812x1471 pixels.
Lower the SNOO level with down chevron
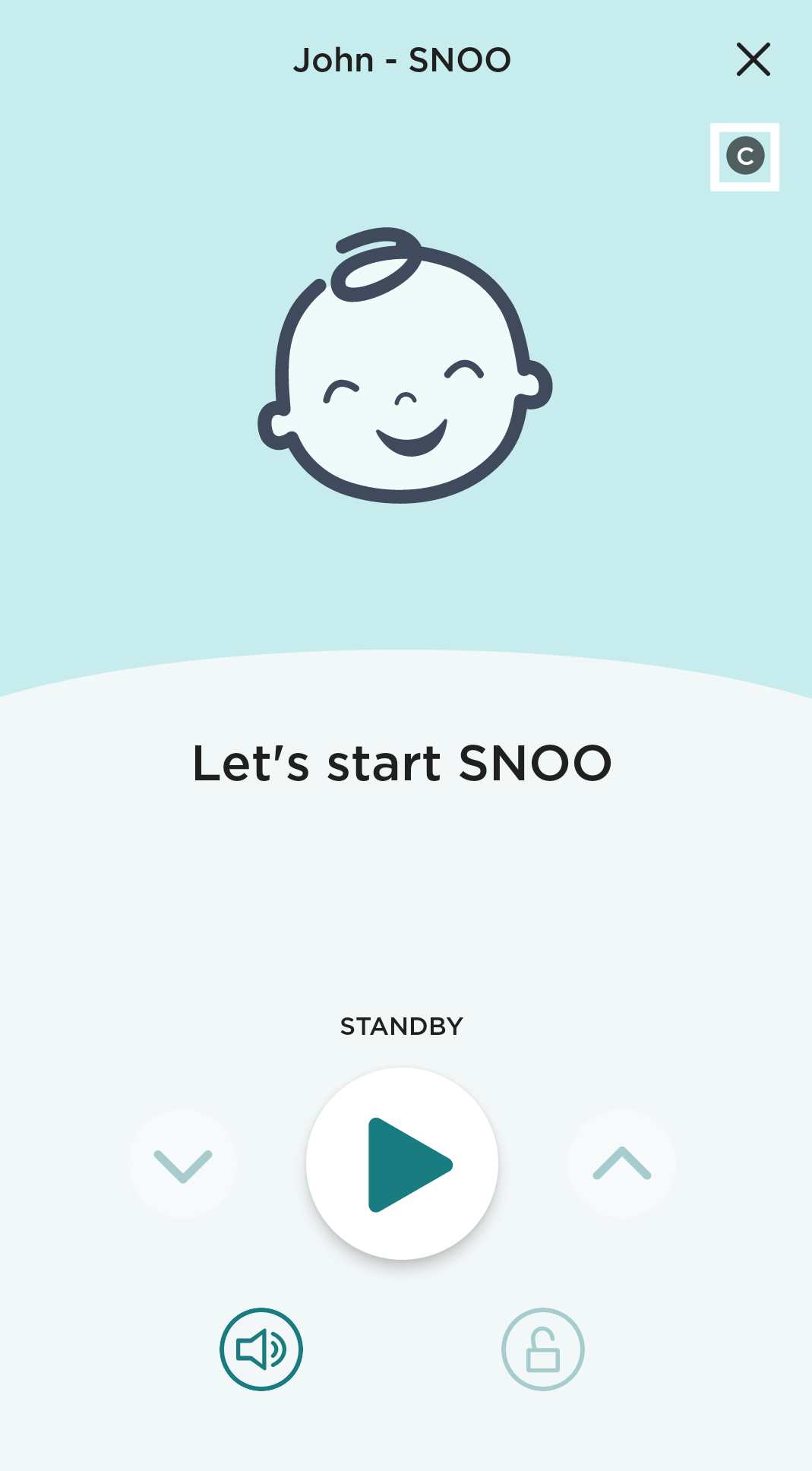(183, 1164)
